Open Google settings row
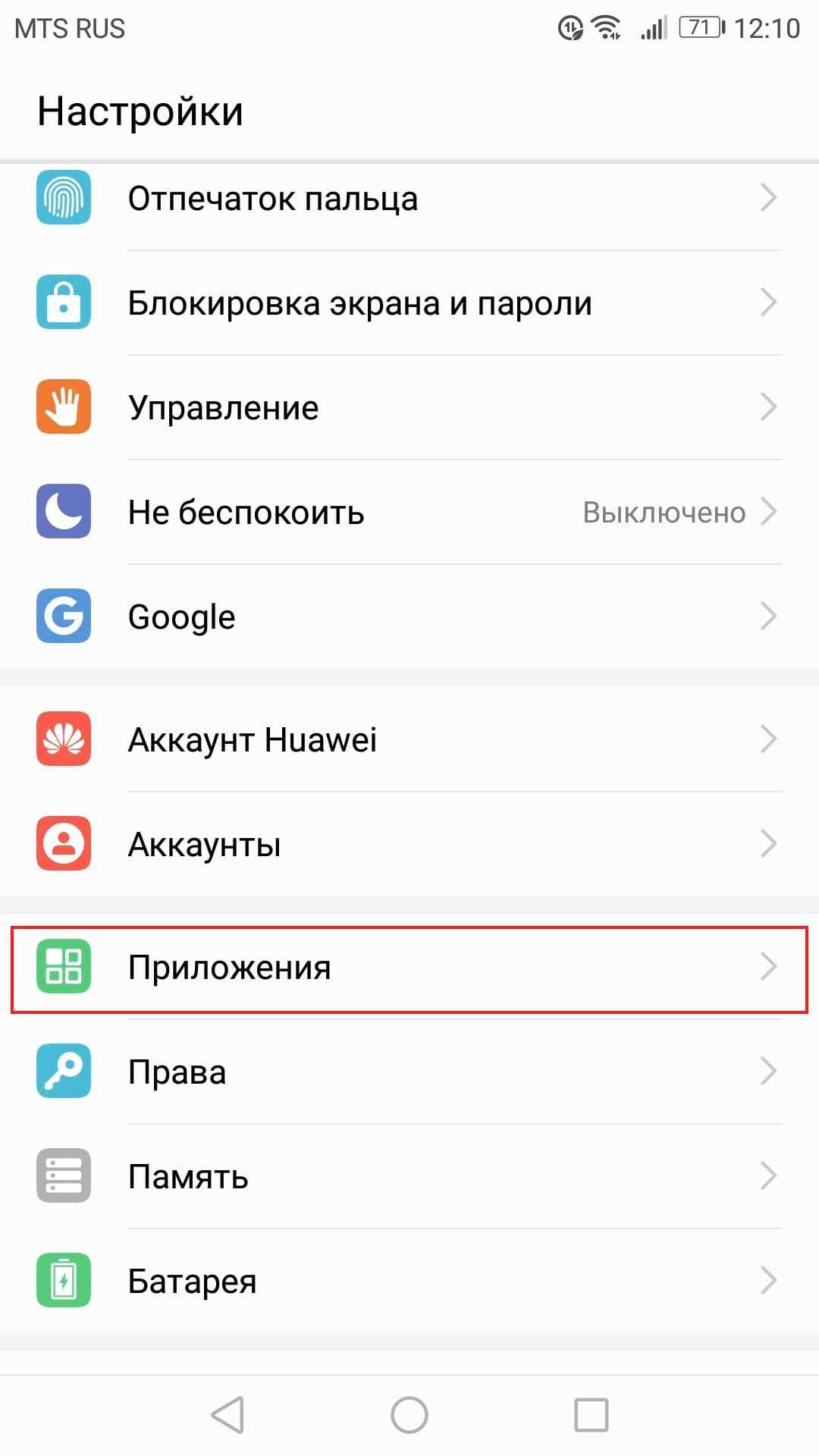819x1456 pixels. (x=409, y=617)
